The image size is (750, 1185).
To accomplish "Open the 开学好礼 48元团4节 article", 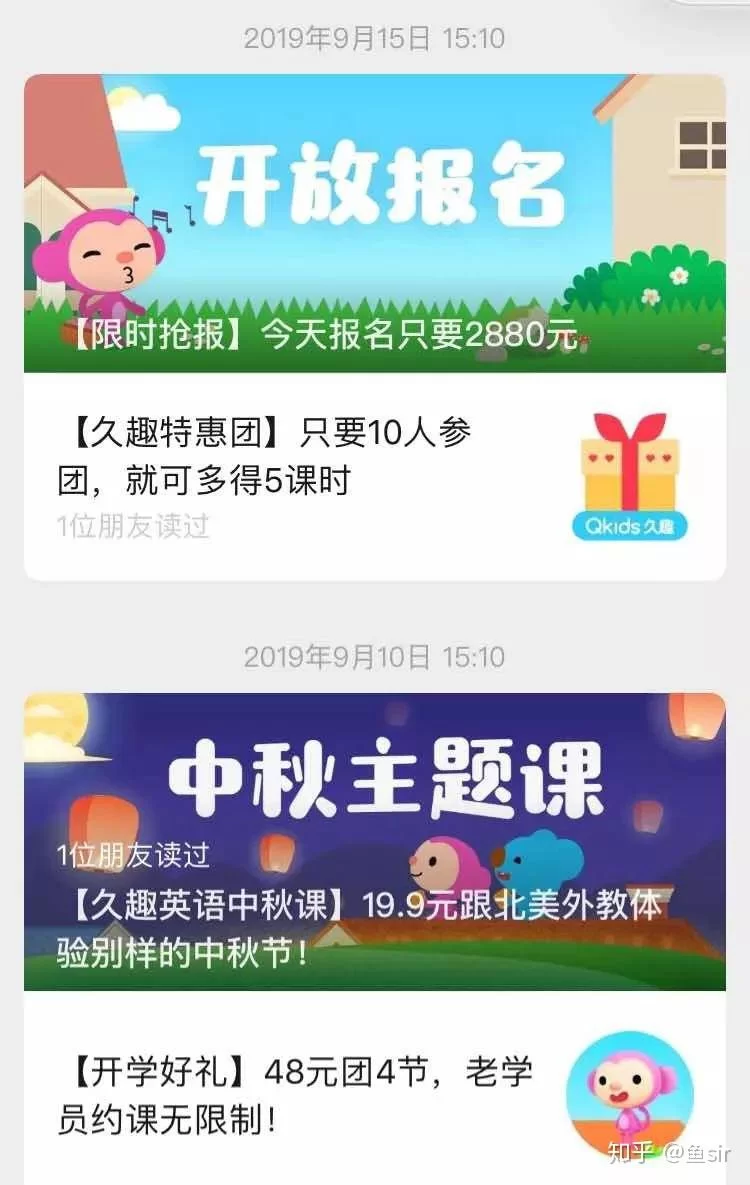I will pos(300,1095).
